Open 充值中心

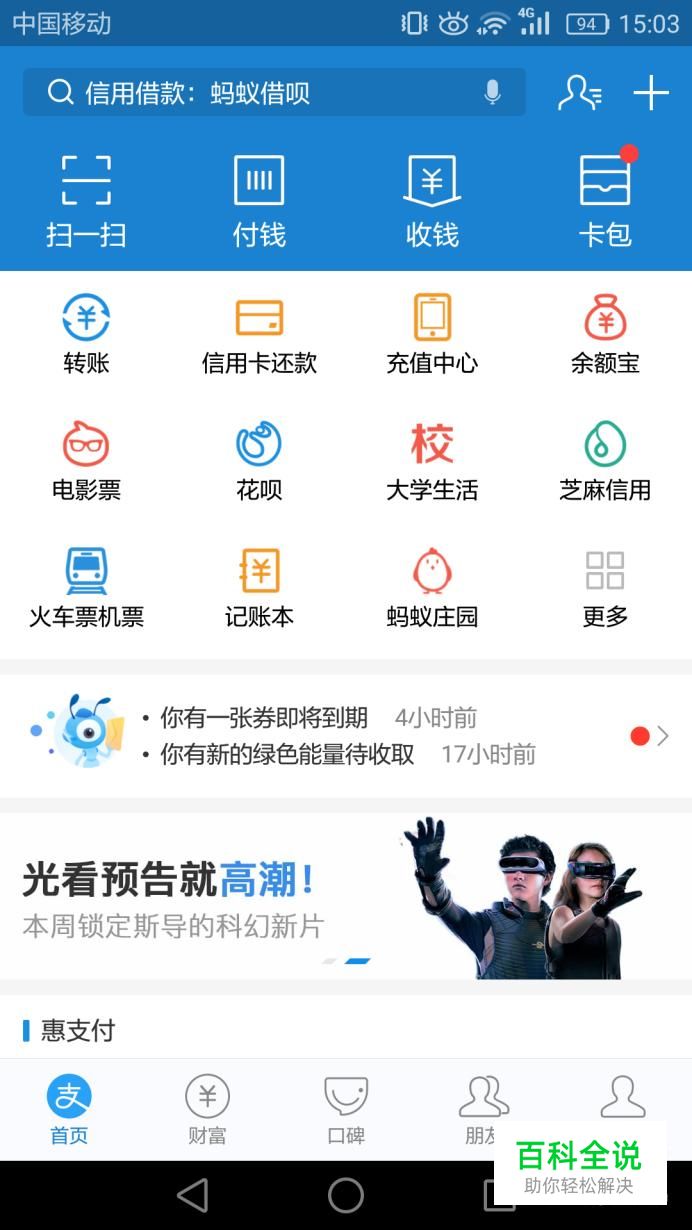pos(432,335)
